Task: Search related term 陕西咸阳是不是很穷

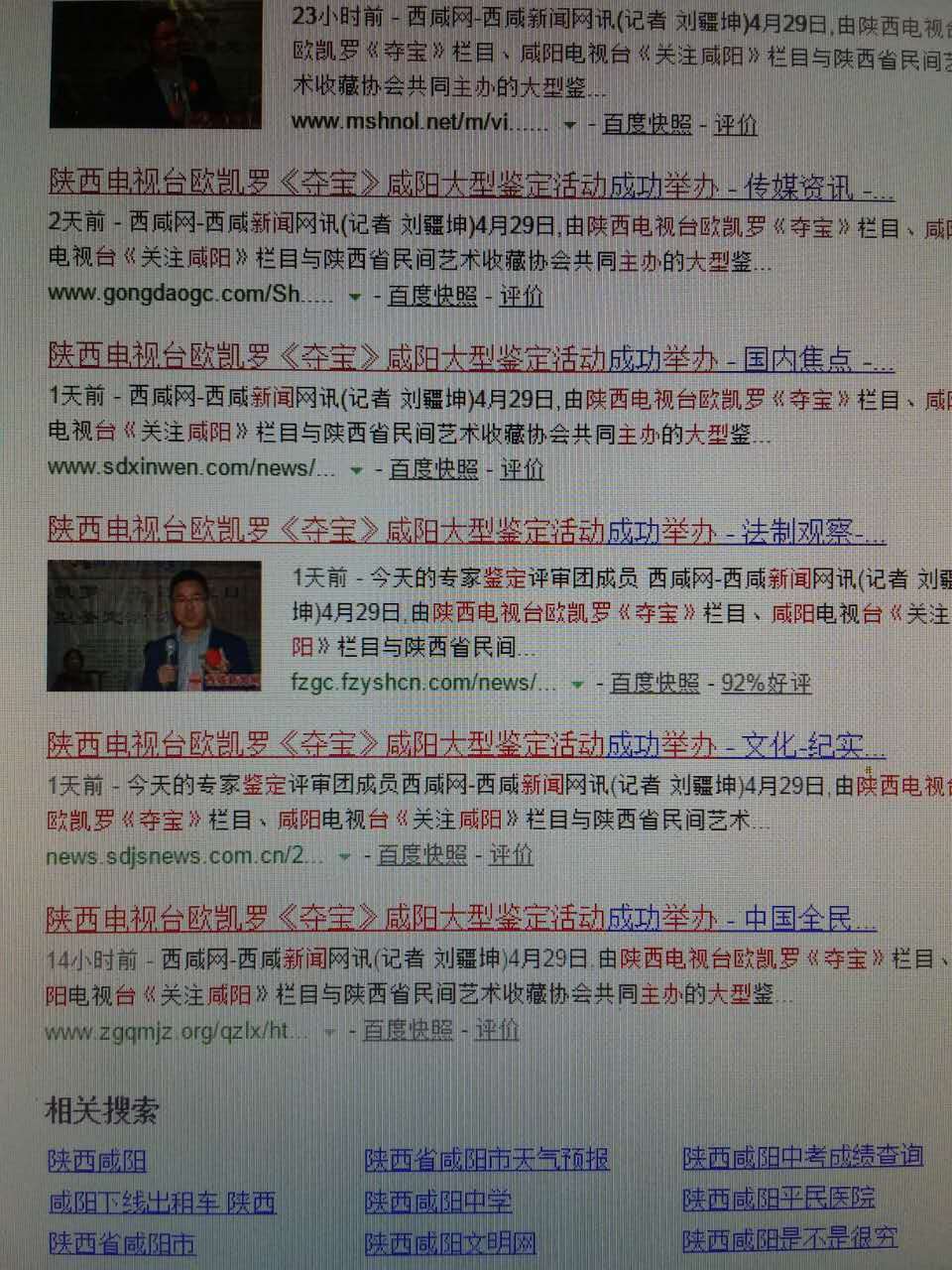Action: coord(789,1239)
